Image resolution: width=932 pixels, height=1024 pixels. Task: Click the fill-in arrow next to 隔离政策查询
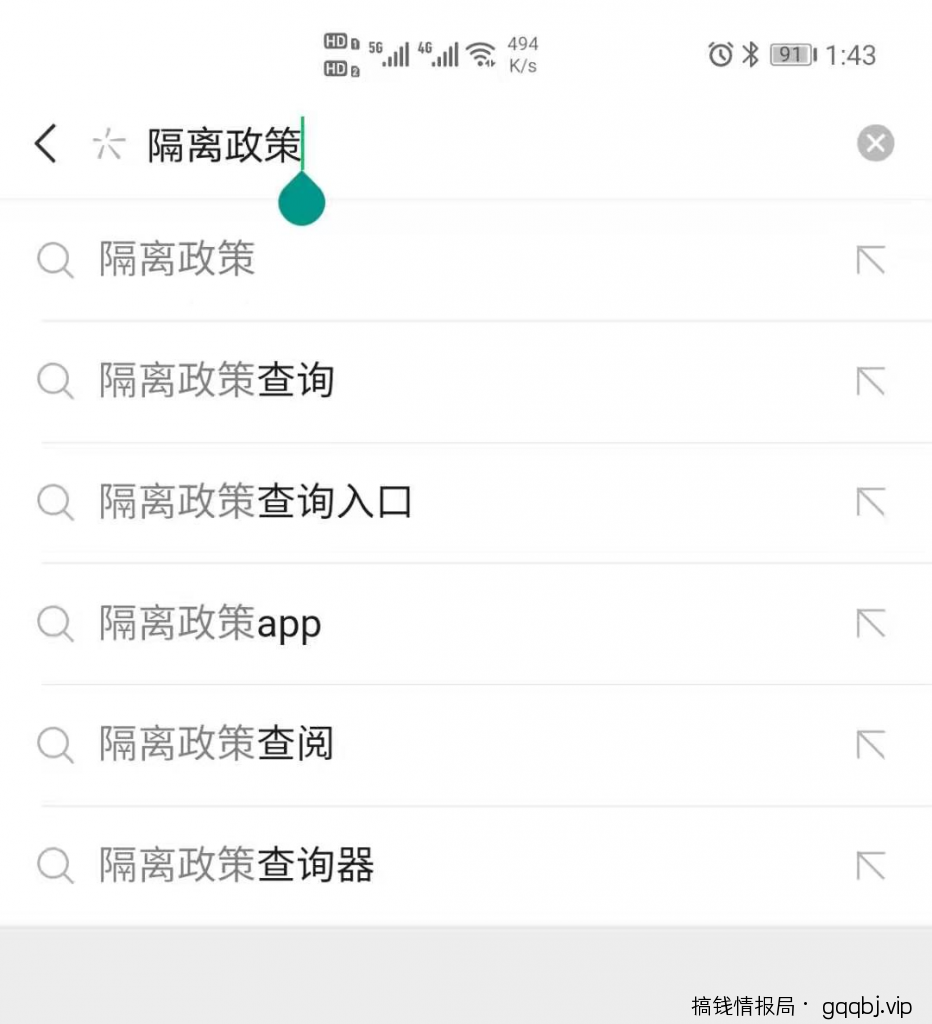coord(870,380)
